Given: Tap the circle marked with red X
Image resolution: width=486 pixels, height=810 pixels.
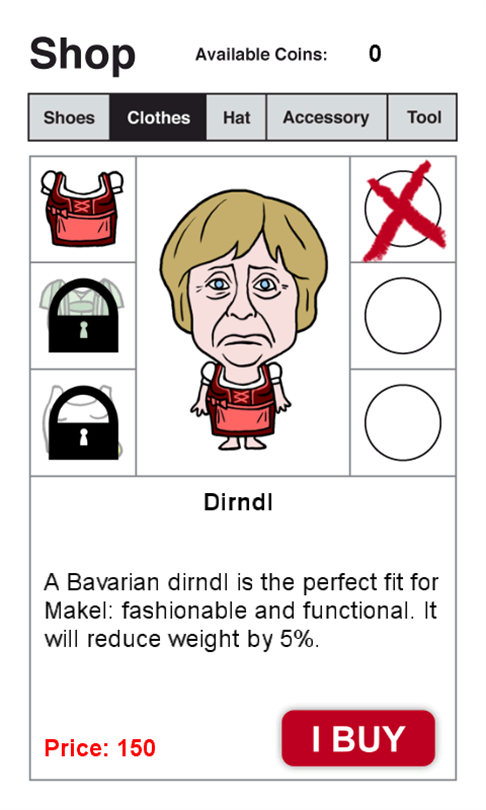Looking at the screenshot, I should (403, 209).
